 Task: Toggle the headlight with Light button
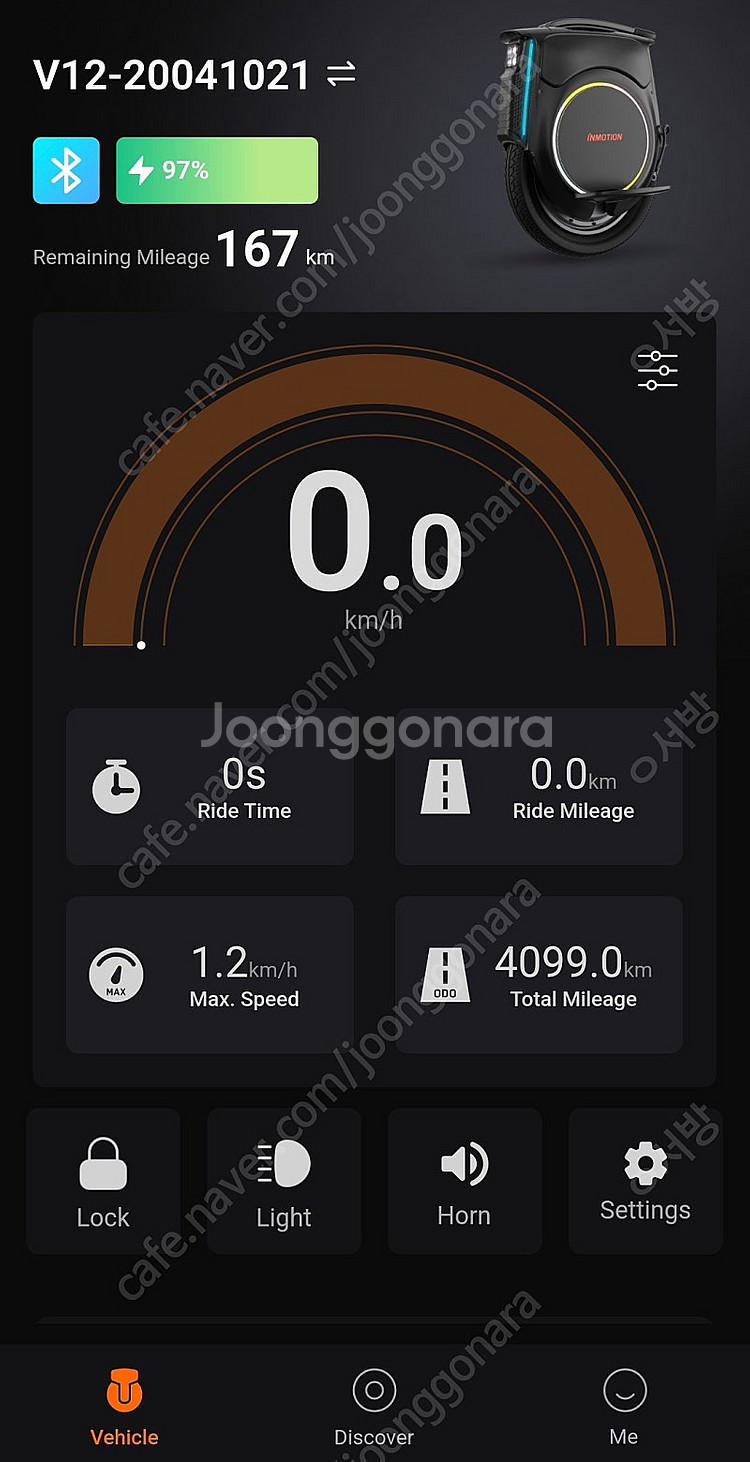284,1181
